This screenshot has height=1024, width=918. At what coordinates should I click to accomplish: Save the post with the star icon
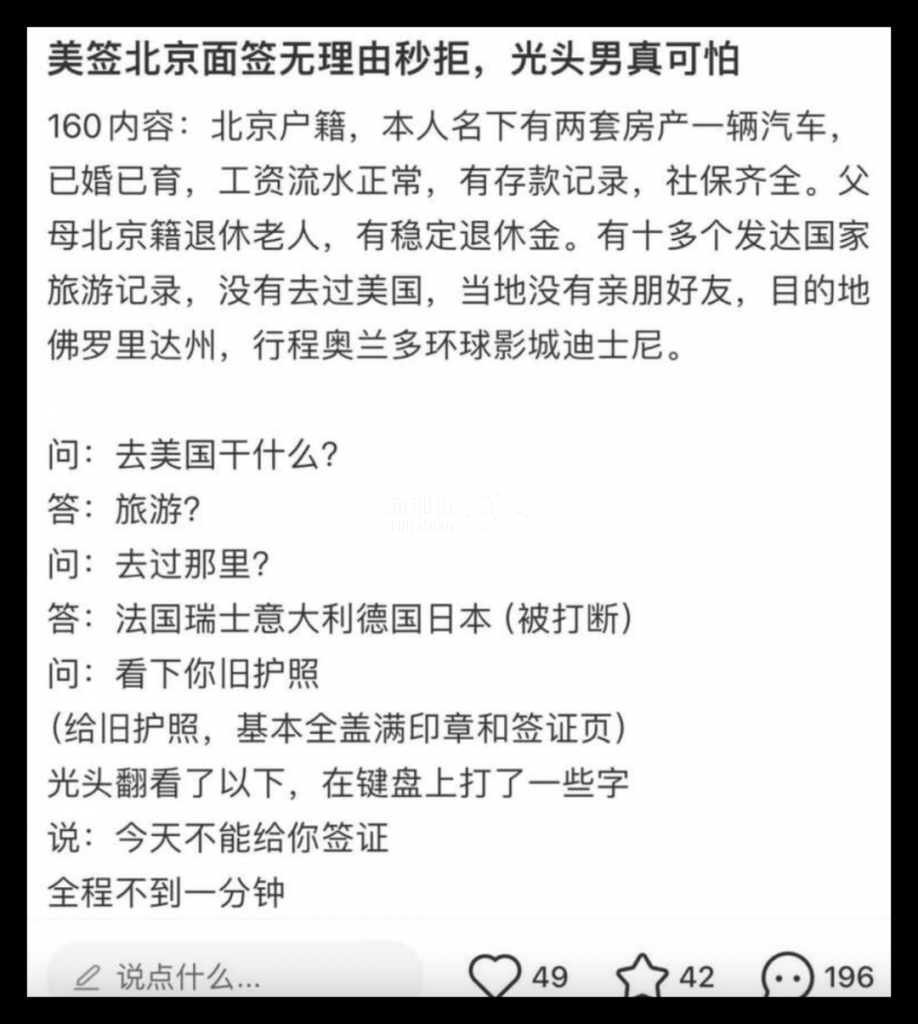[x=642, y=975]
